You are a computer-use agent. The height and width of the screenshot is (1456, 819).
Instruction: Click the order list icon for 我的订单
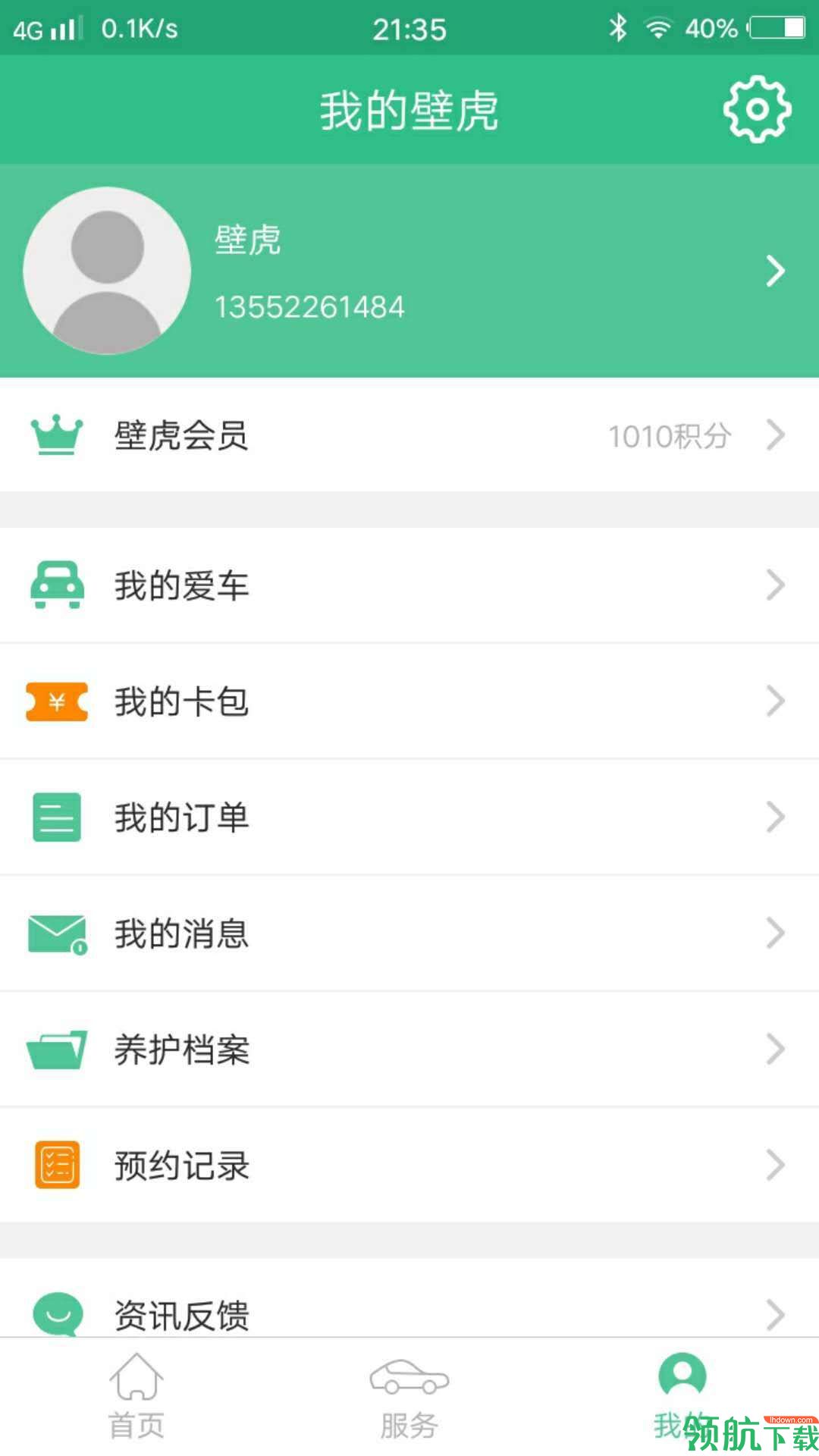pos(57,817)
